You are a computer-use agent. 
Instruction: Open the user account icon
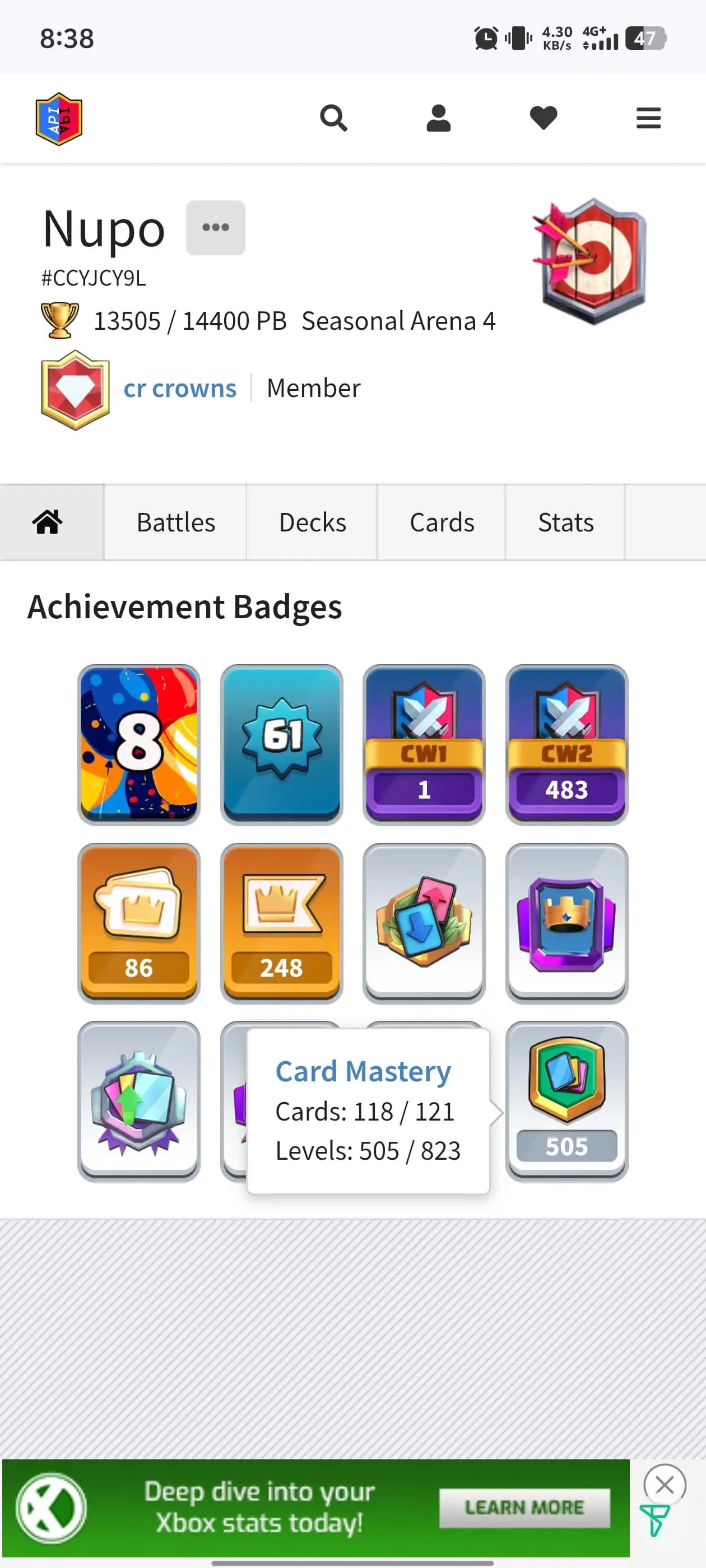tap(438, 118)
